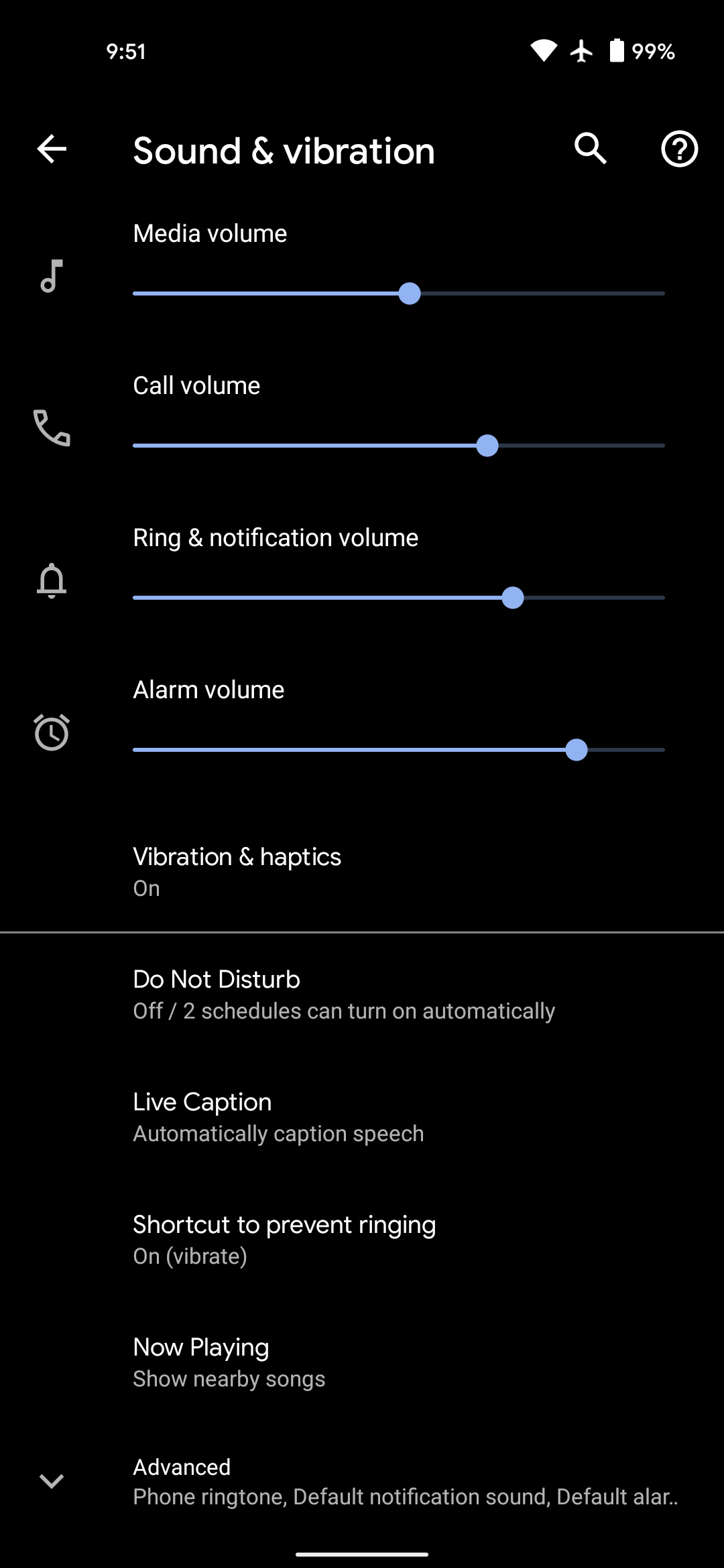
Task: Open the help and feedback icon
Action: [x=678, y=149]
